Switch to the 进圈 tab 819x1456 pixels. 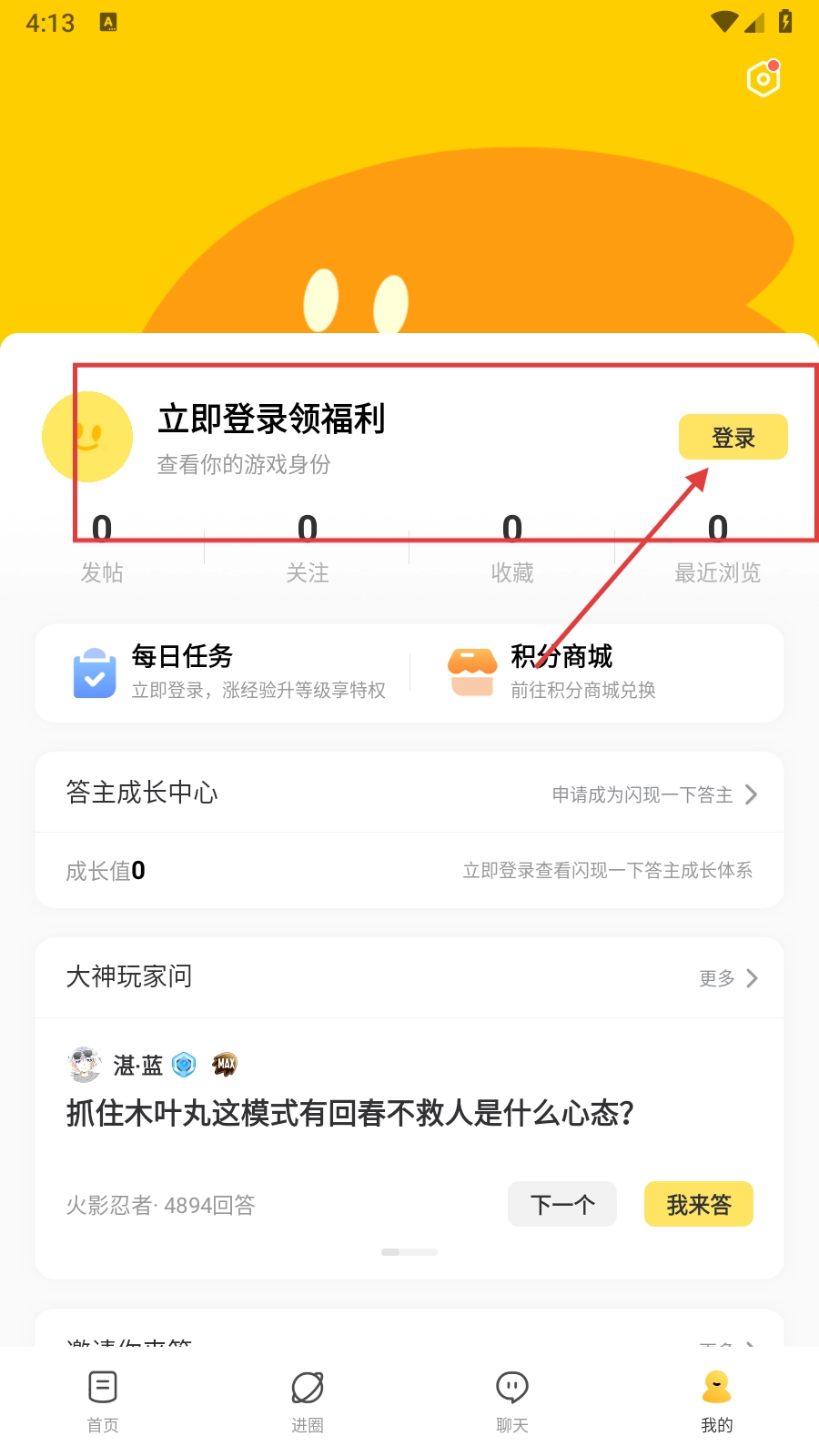(x=308, y=1401)
